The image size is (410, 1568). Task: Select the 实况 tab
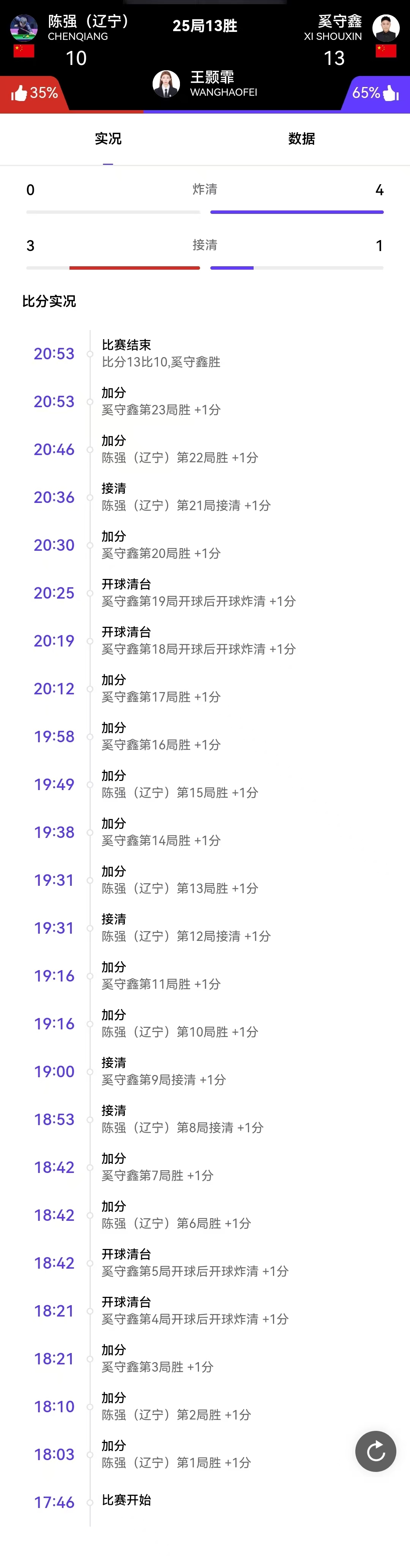(108, 139)
